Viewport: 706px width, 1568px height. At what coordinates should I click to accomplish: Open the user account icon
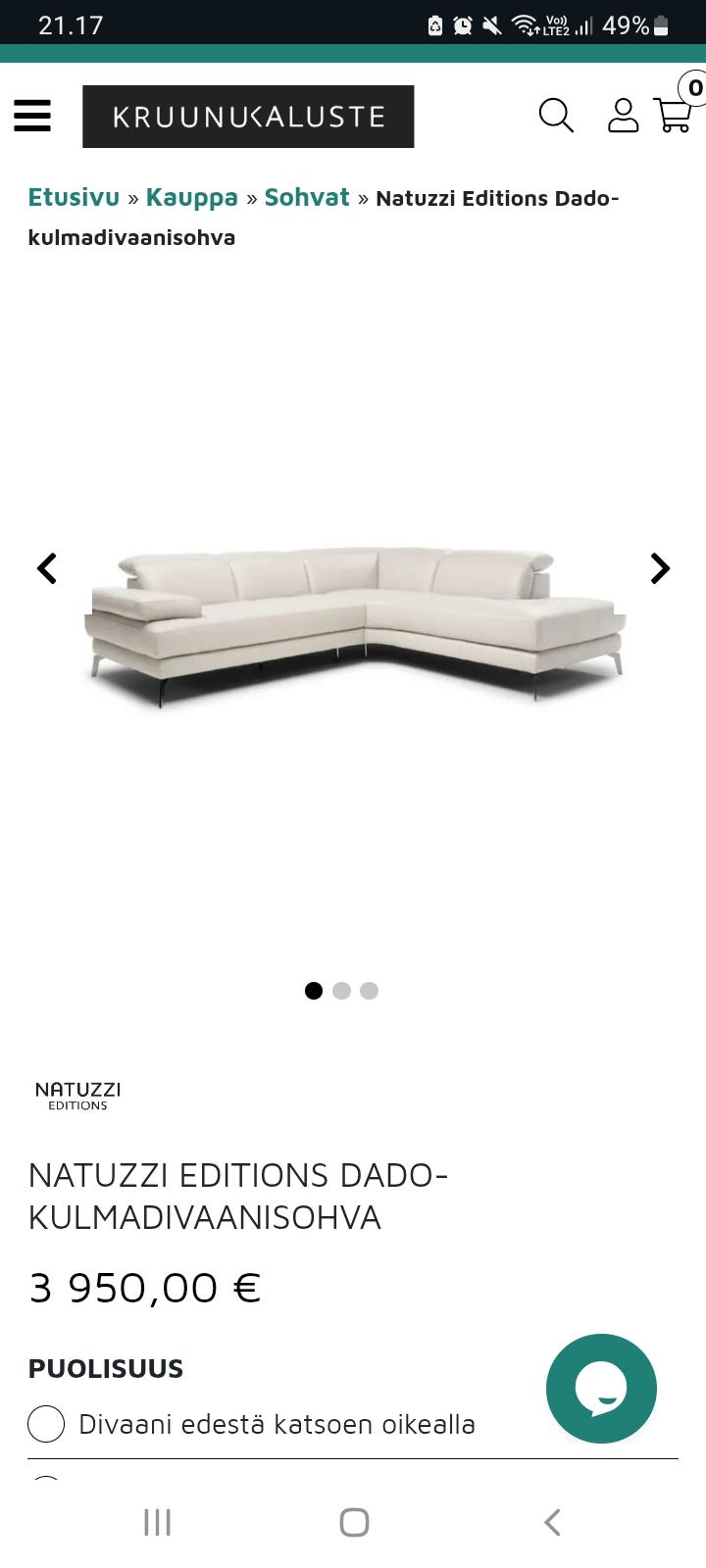pyautogui.click(x=623, y=116)
